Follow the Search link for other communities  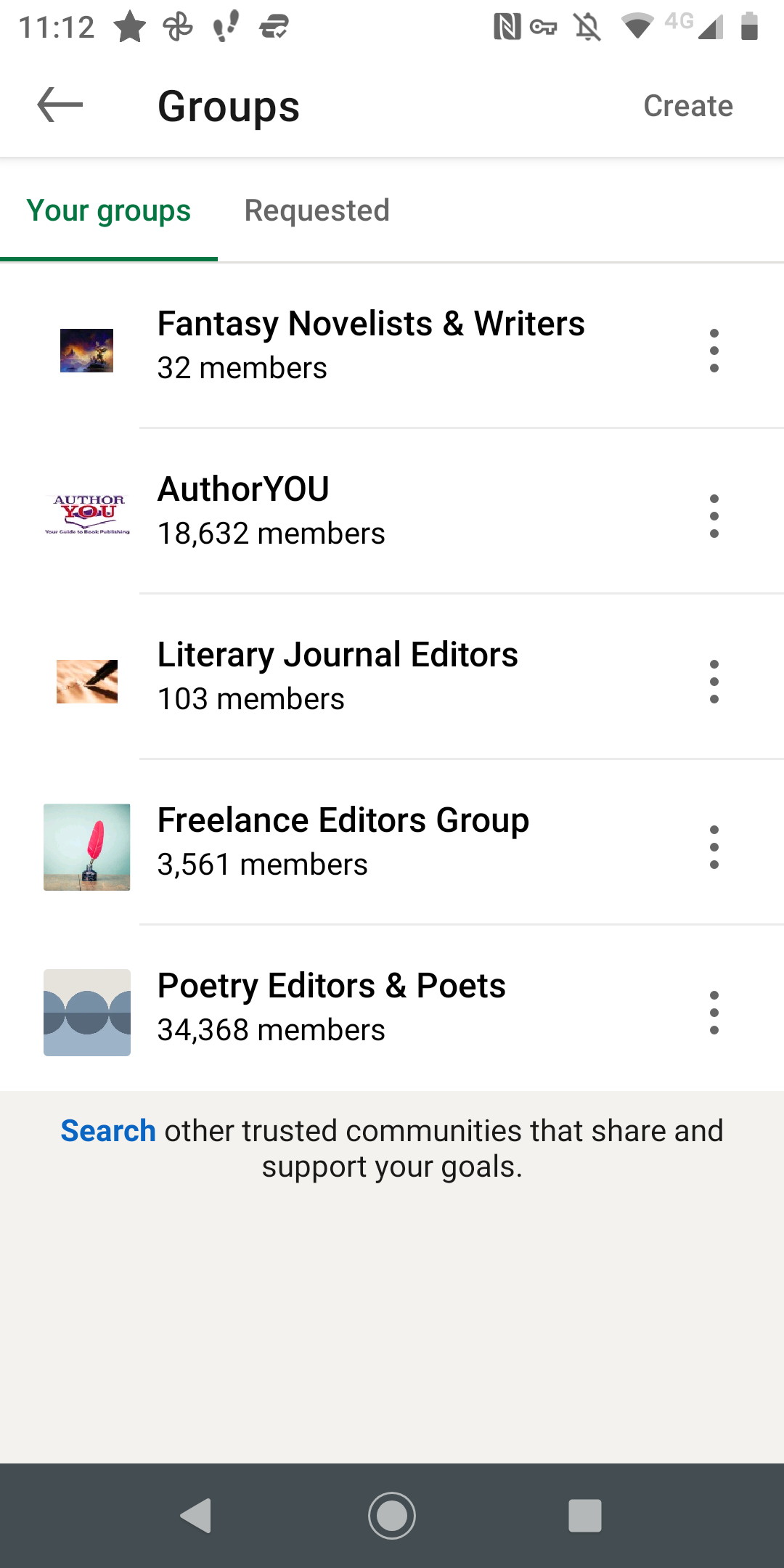(x=107, y=1131)
